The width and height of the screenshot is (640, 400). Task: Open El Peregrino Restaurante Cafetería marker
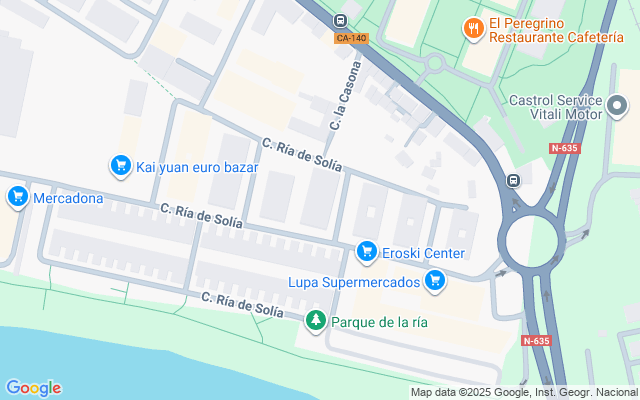point(474,29)
